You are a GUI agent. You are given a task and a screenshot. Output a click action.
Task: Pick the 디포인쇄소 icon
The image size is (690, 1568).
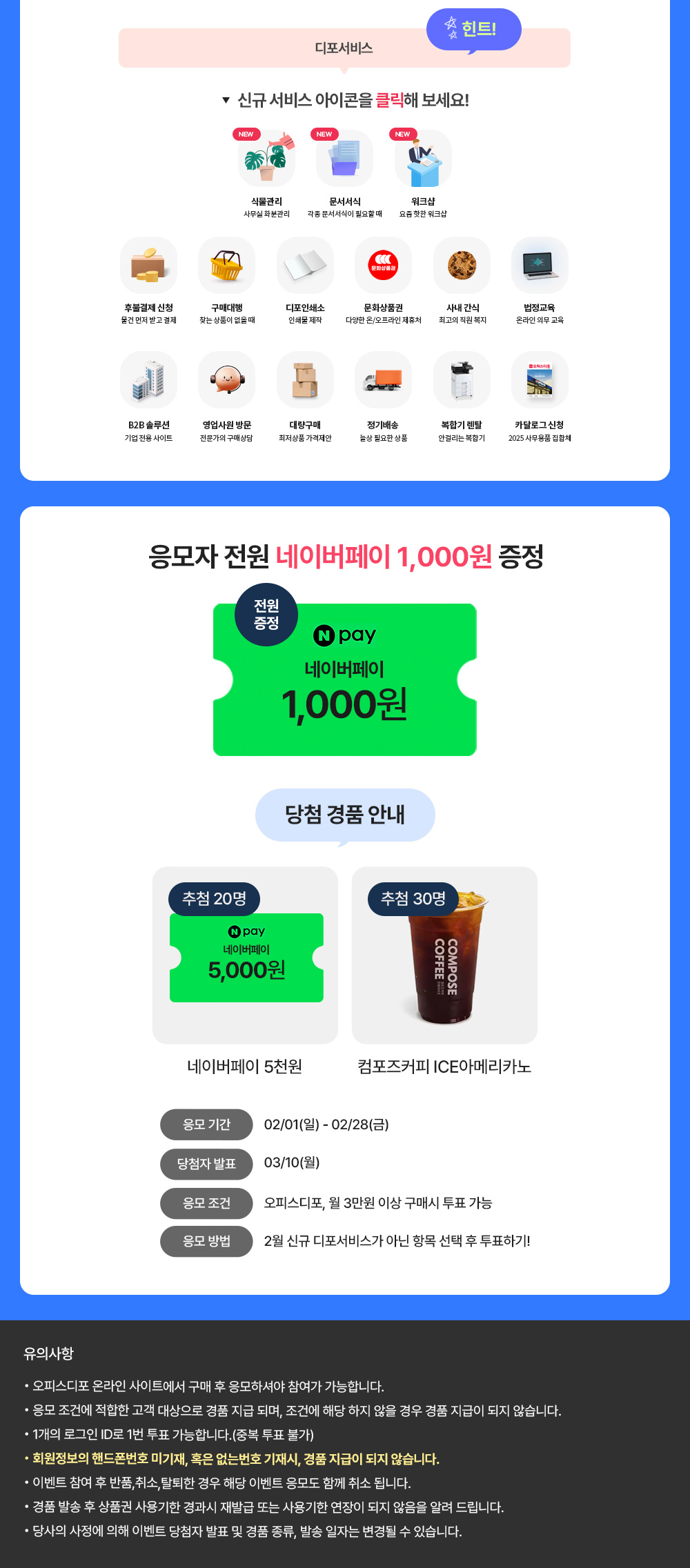pos(305,266)
